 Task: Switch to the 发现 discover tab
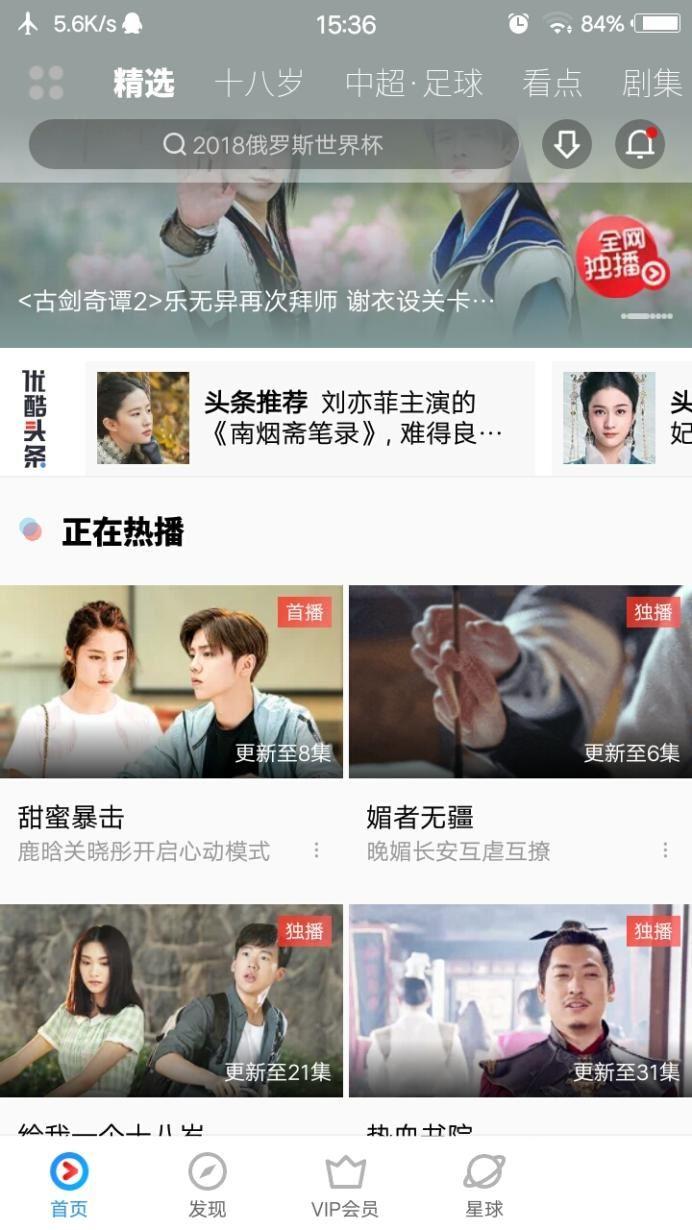(x=207, y=1186)
